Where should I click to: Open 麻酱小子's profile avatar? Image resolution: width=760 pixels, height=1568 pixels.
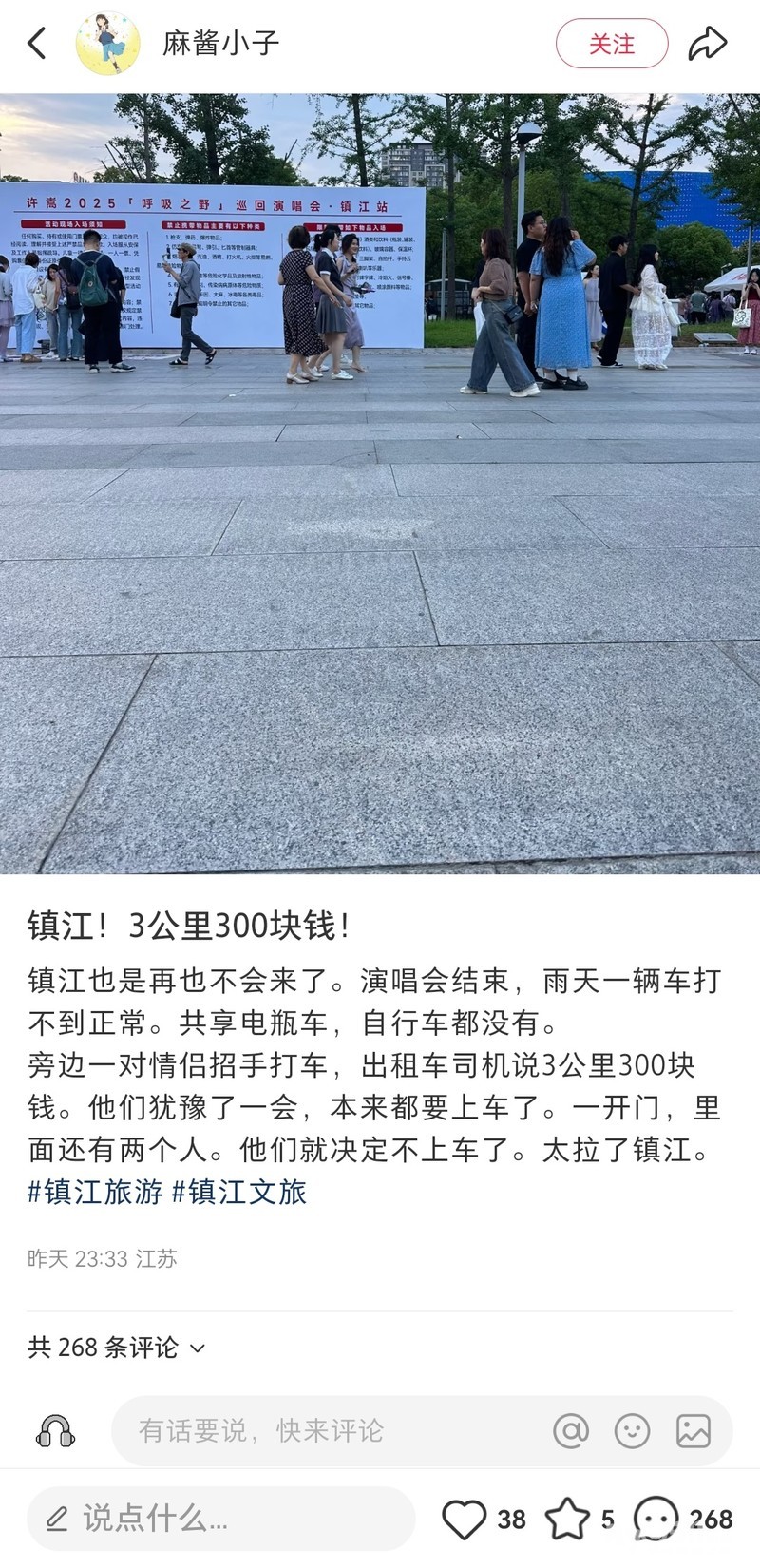point(107,43)
